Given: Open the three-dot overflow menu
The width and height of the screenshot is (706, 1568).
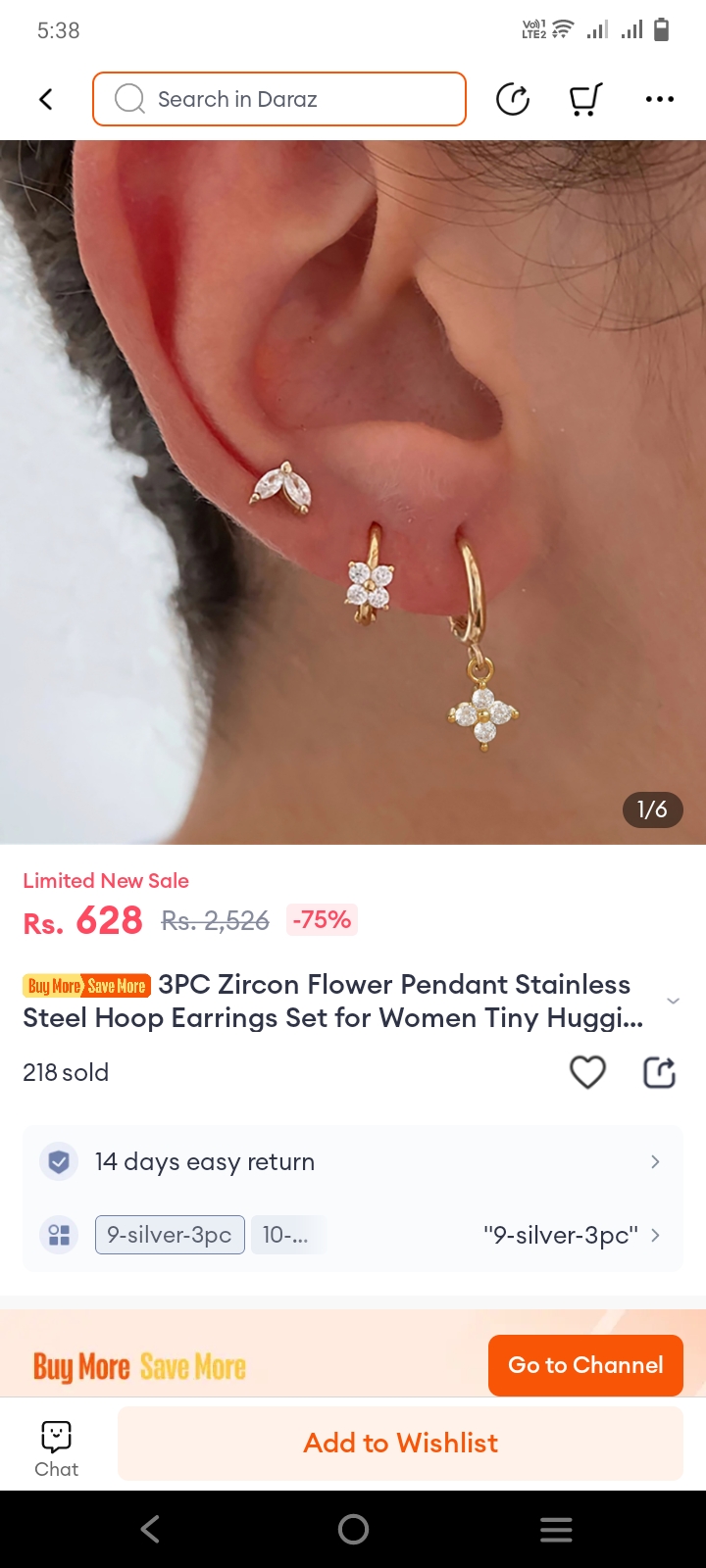Looking at the screenshot, I should pyautogui.click(x=659, y=99).
